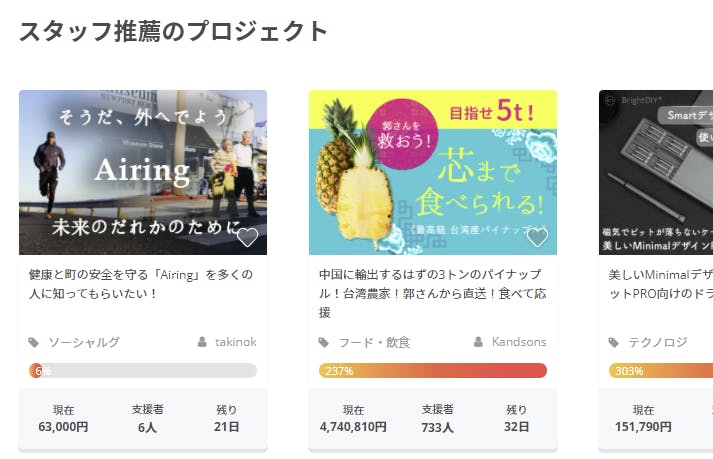Open the Airing project card
The width and height of the screenshot is (713, 459).
coord(142,284)
